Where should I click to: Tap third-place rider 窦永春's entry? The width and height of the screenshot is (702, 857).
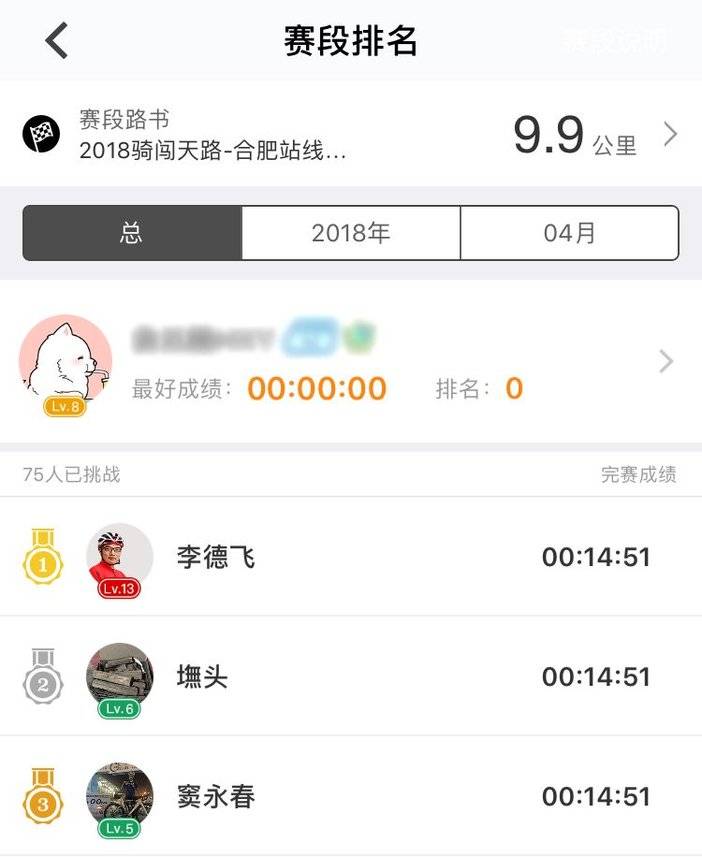tap(350, 797)
